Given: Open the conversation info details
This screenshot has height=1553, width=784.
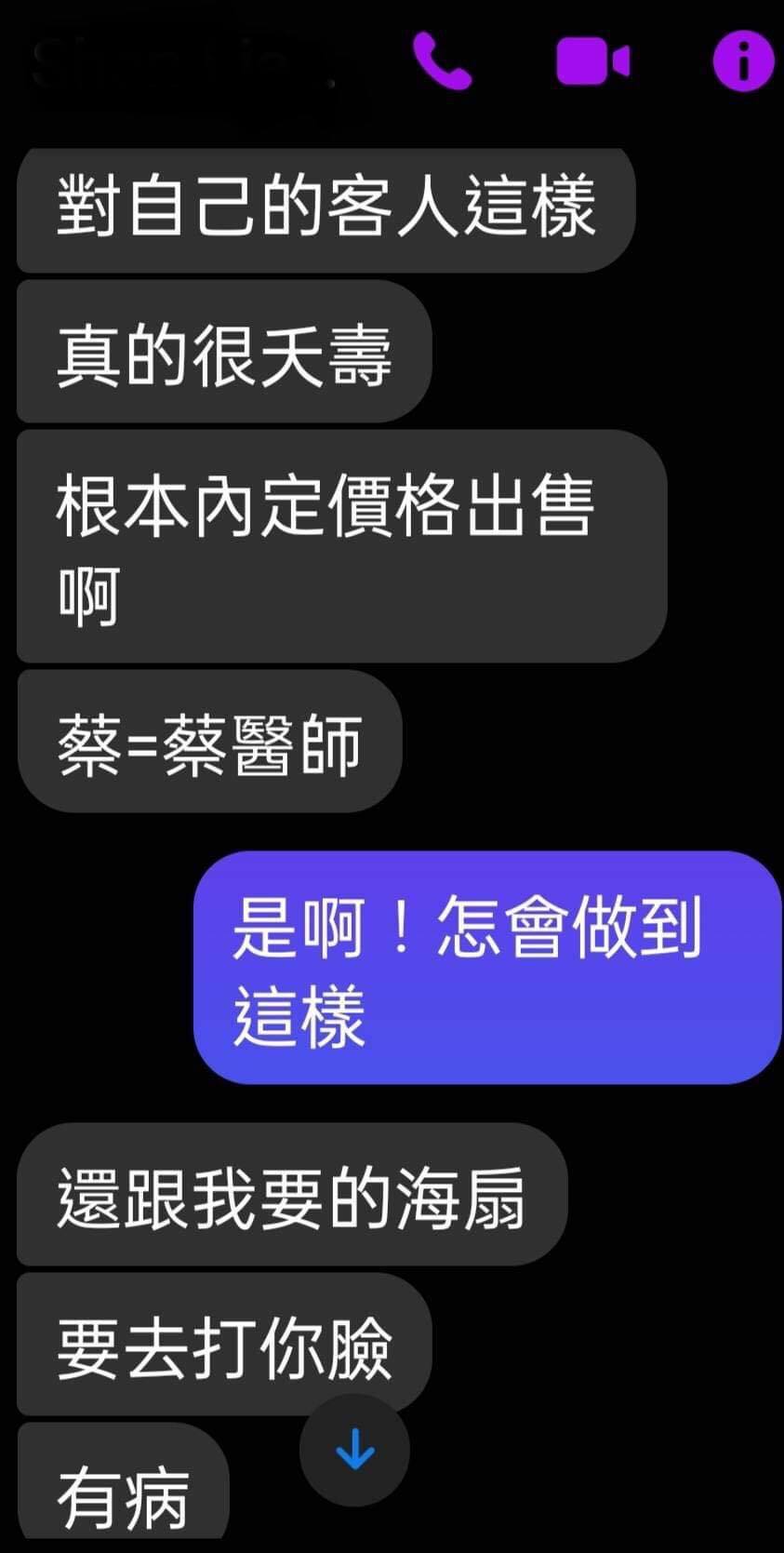Looking at the screenshot, I should (x=742, y=61).
